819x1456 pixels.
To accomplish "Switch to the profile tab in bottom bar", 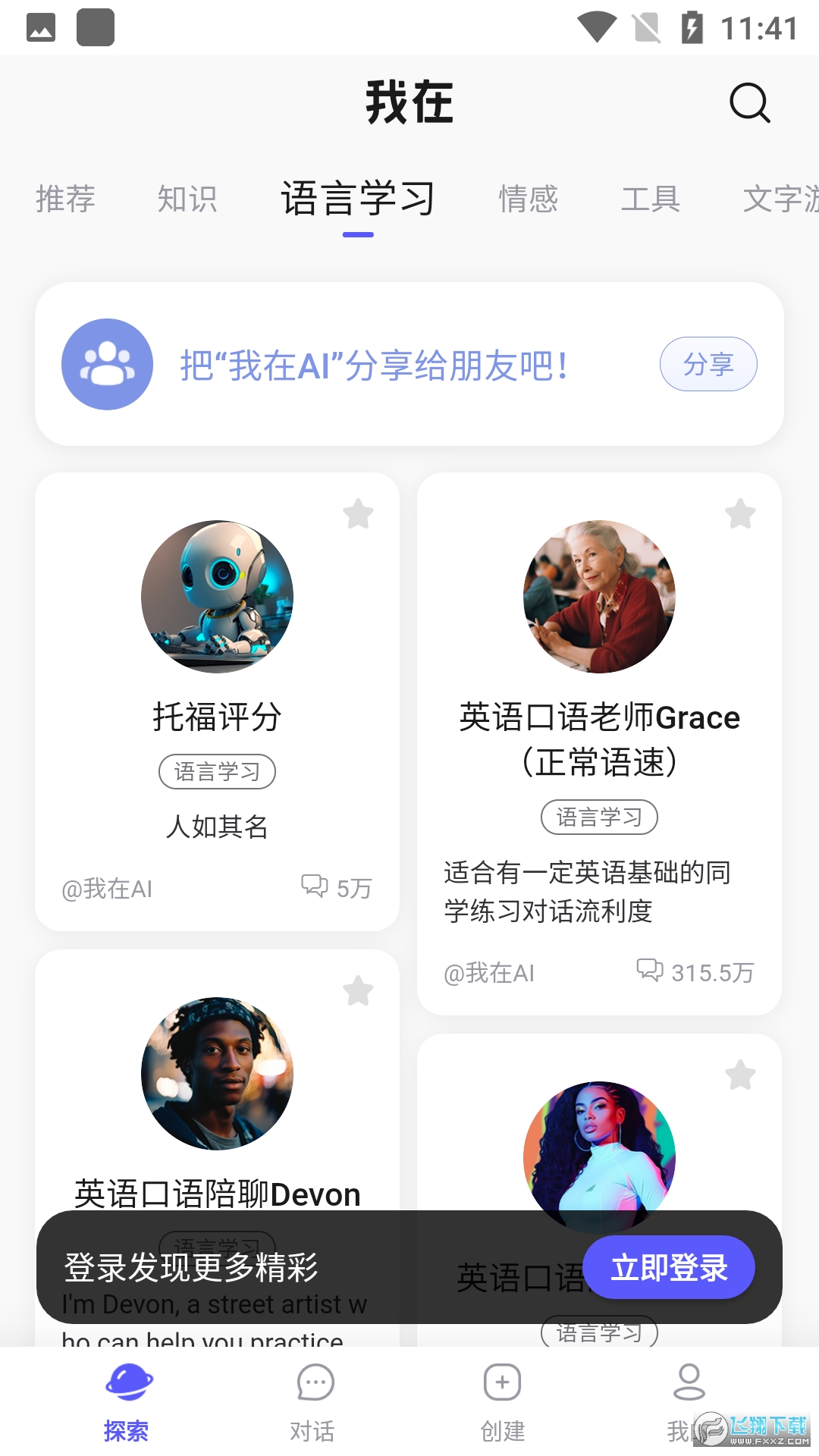I will [689, 1401].
